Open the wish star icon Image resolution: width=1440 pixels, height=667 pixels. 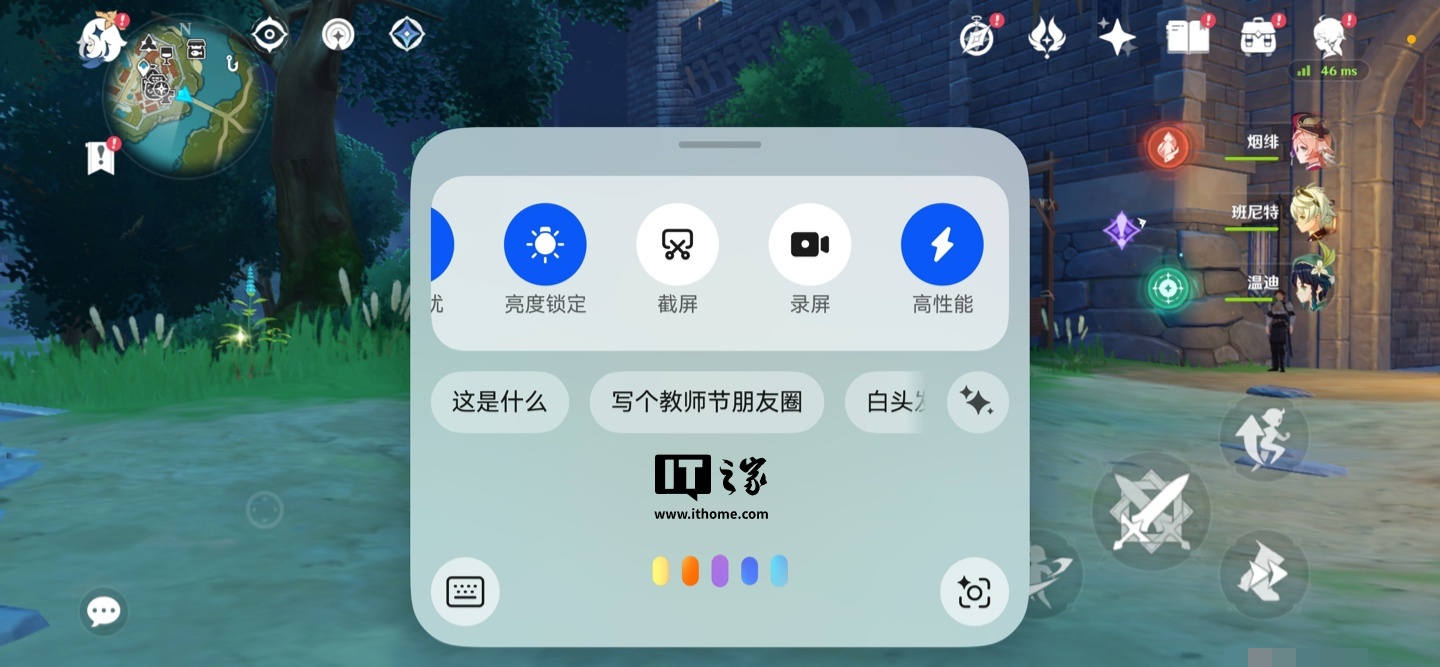(x=1117, y=38)
